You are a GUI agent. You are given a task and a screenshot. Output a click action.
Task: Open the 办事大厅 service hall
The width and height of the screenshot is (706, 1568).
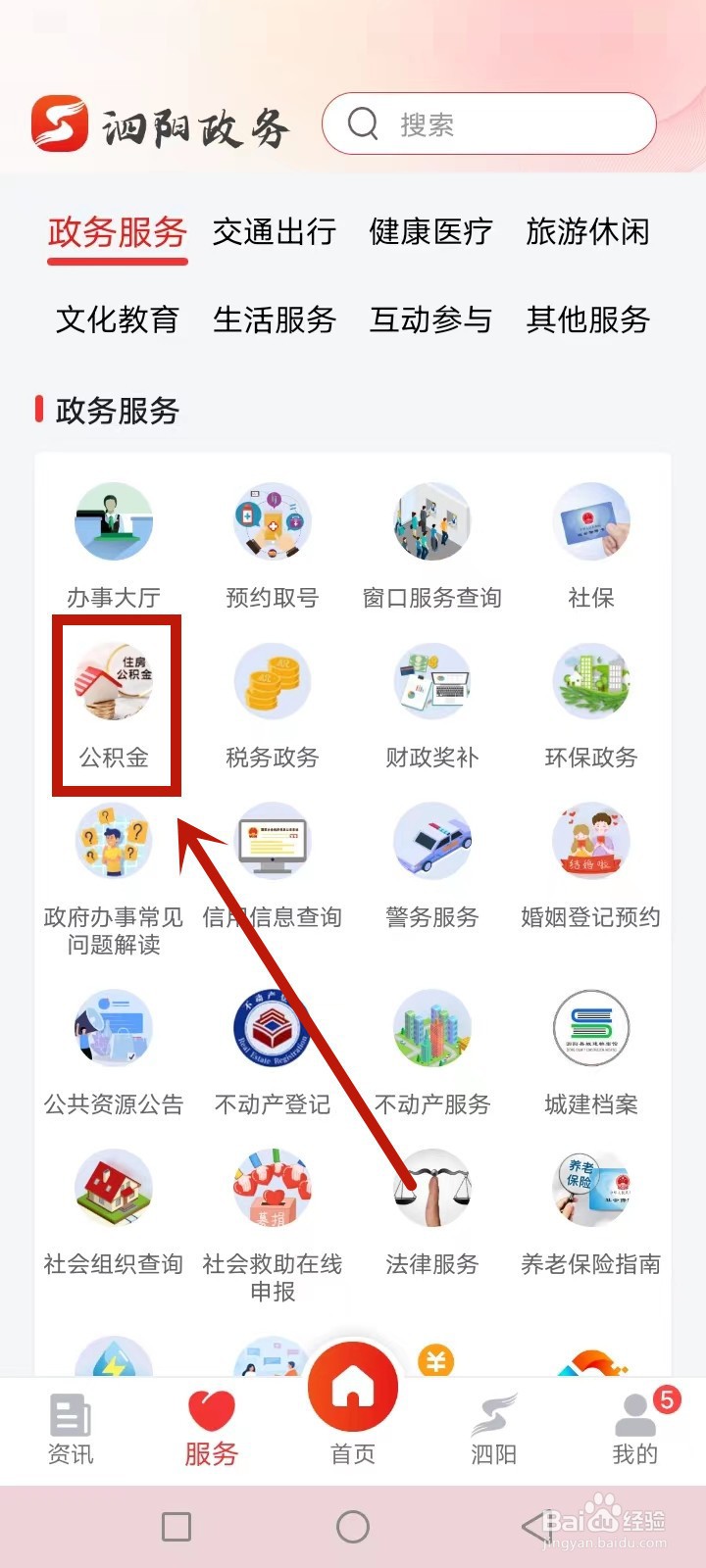coord(113,544)
